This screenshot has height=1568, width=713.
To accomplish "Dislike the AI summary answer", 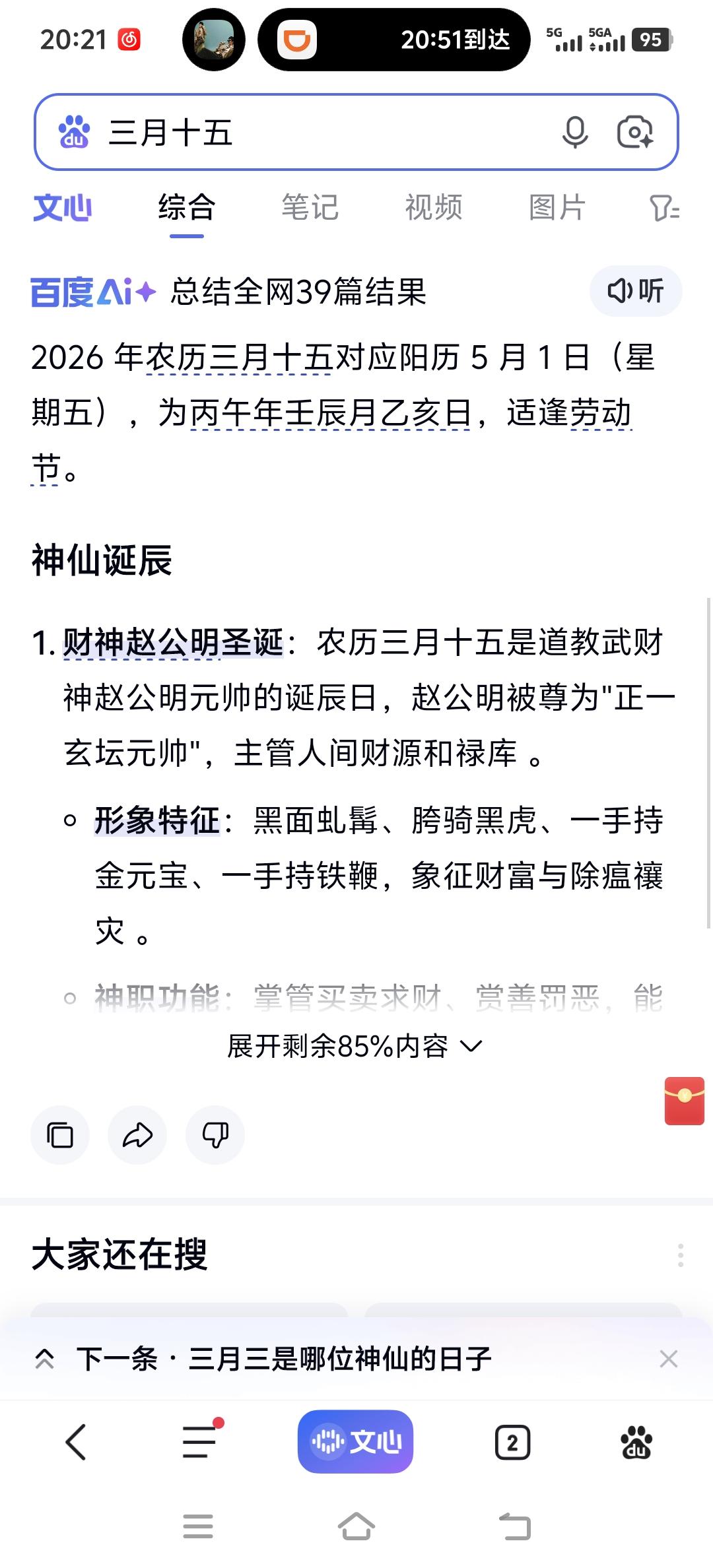I will click(215, 1134).
